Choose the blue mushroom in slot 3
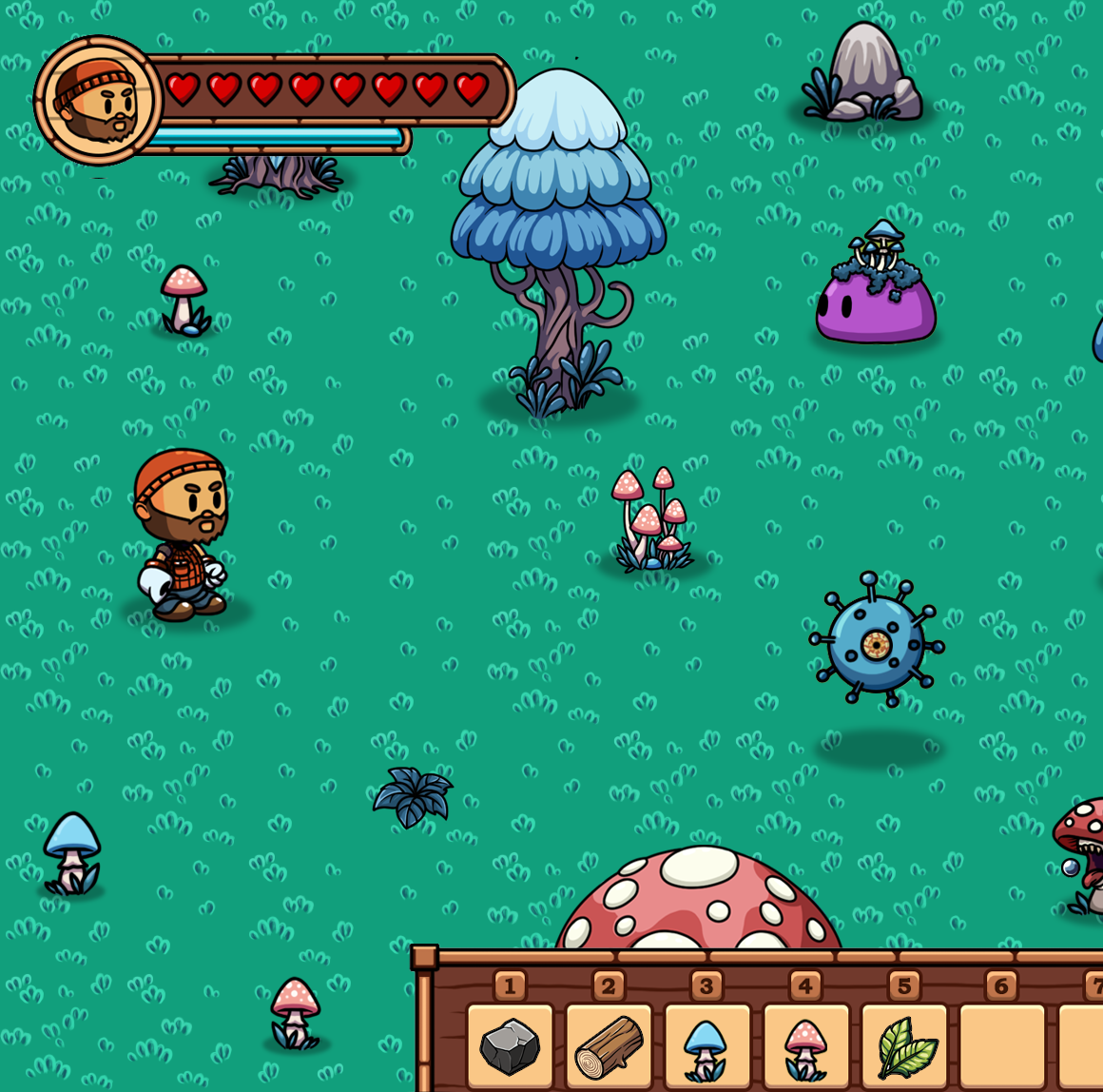Viewport: 1103px width, 1092px height. 706,1046
